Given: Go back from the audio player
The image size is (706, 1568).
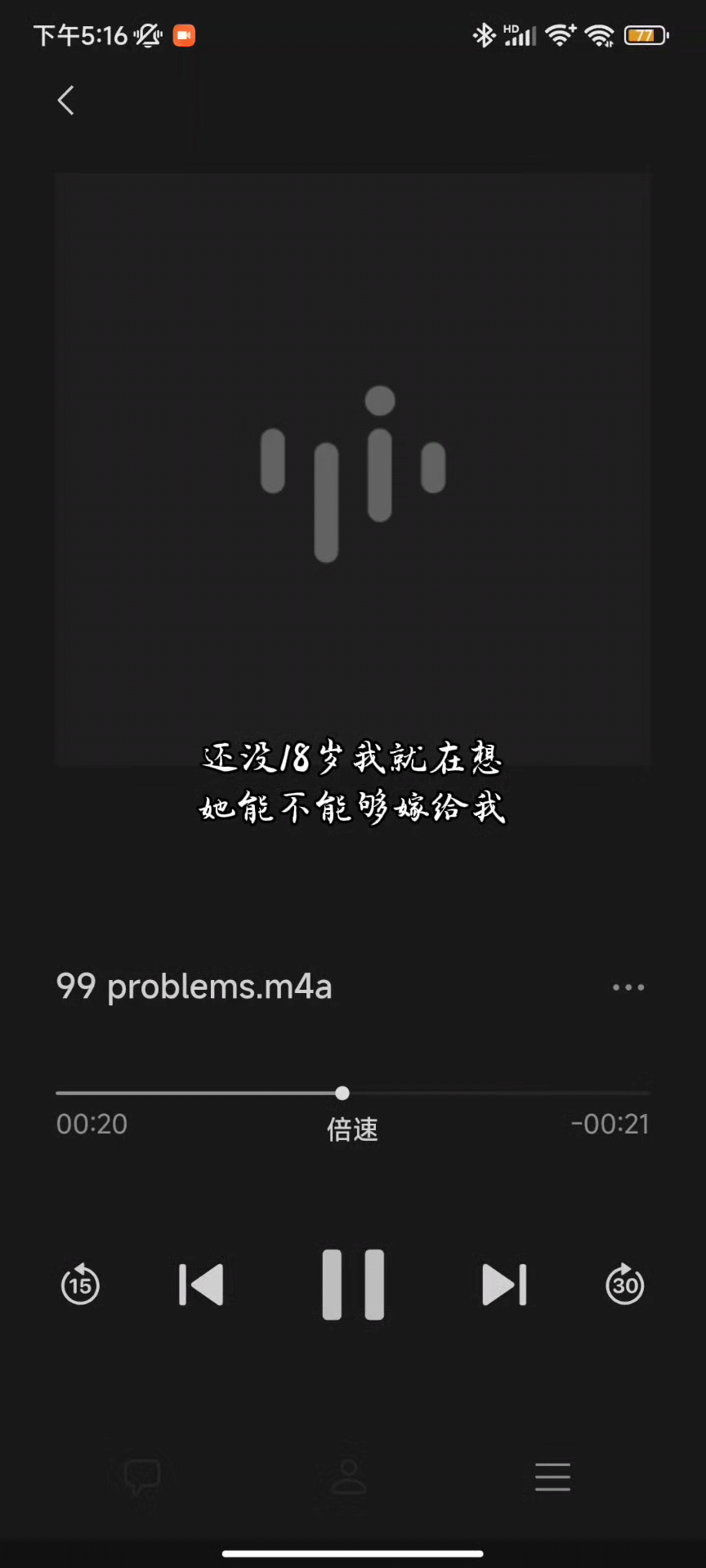Looking at the screenshot, I should (x=66, y=100).
